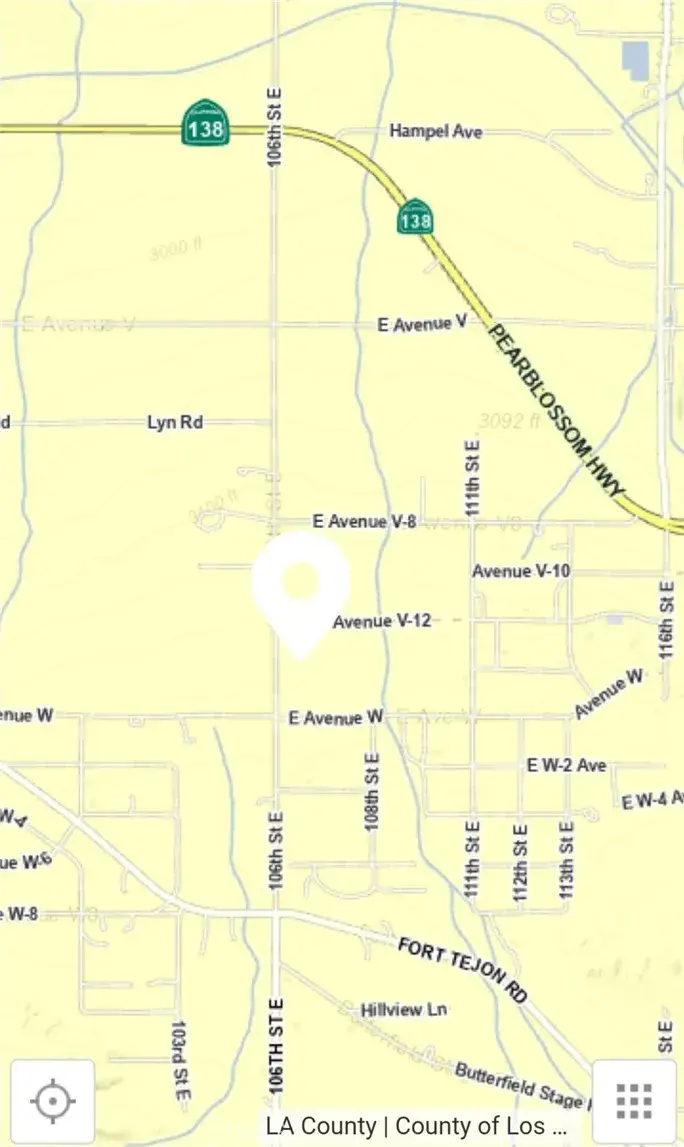
Task: Open the basemap gallery grid button
Action: pos(634,1101)
